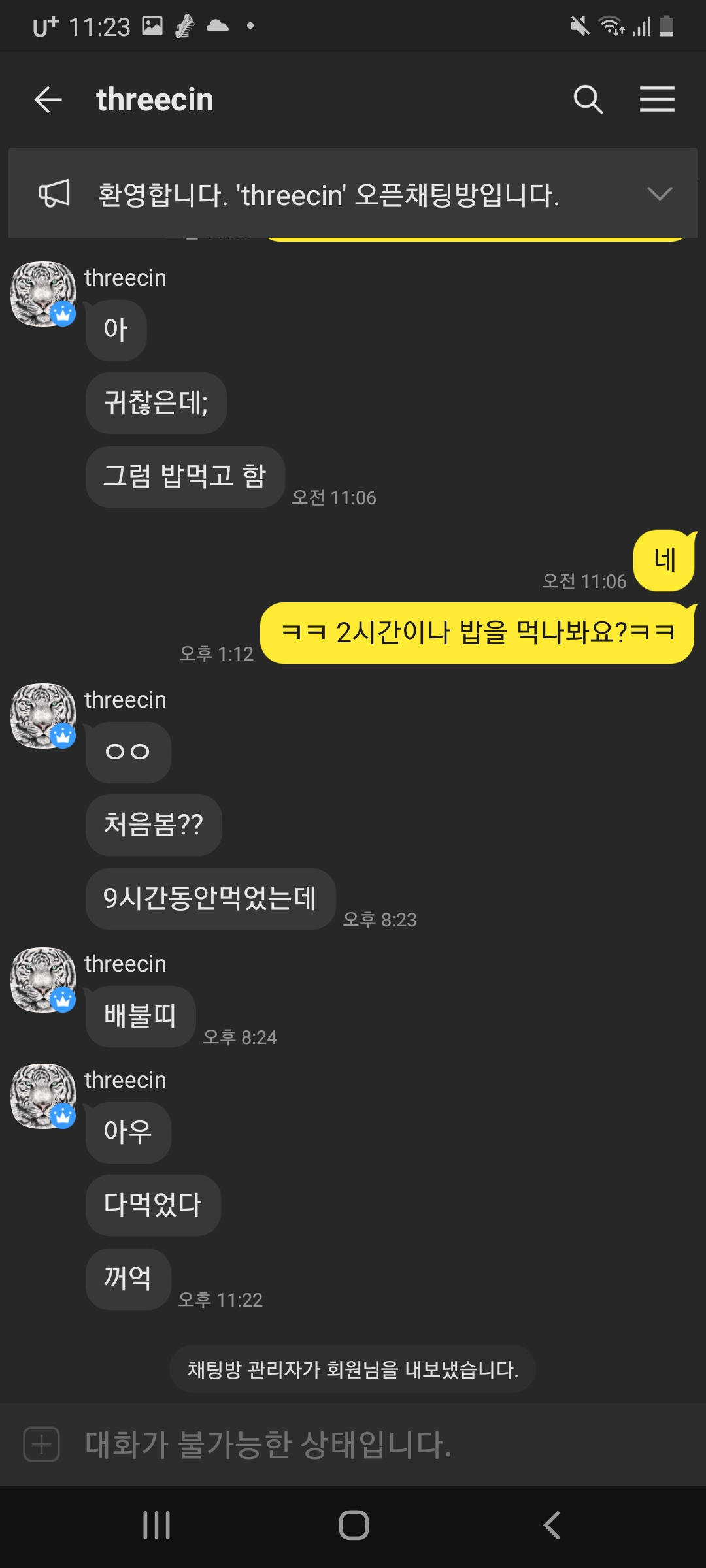The height and width of the screenshot is (1568, 706).
Task: Search within the threecin chat
Action: (588, 100)
